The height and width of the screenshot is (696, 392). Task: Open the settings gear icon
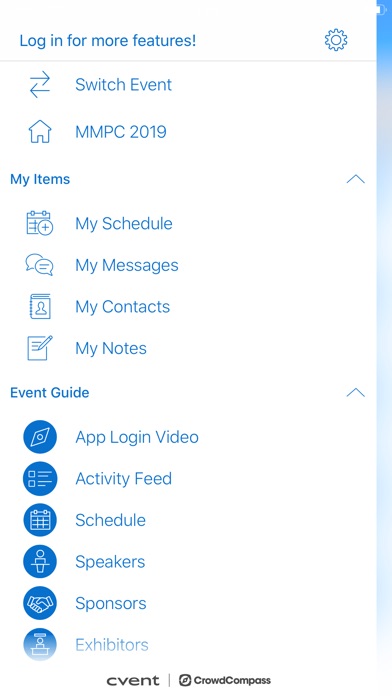336,40
